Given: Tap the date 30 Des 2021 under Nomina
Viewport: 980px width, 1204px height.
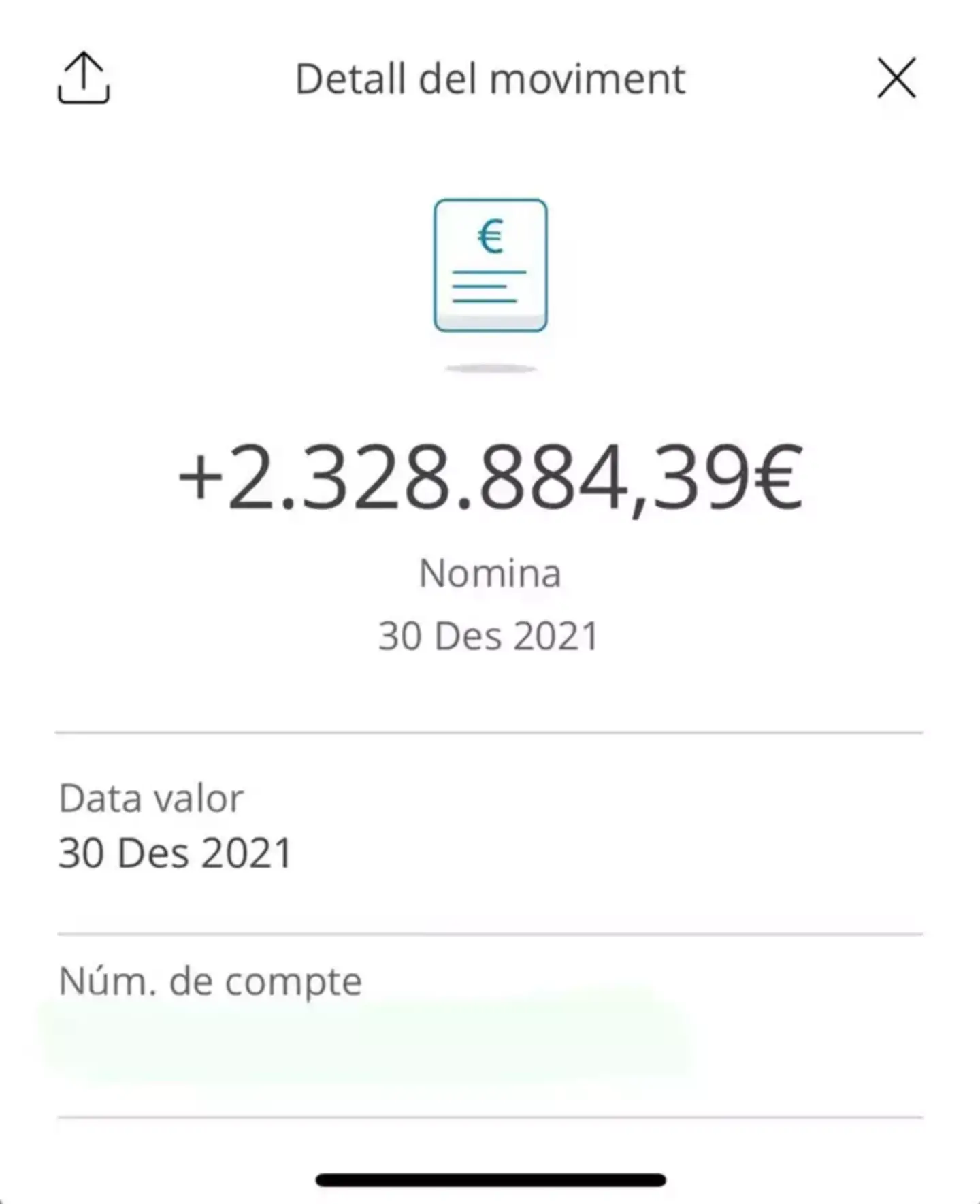Looking at the screenshot, I should [x=491, y=634].
